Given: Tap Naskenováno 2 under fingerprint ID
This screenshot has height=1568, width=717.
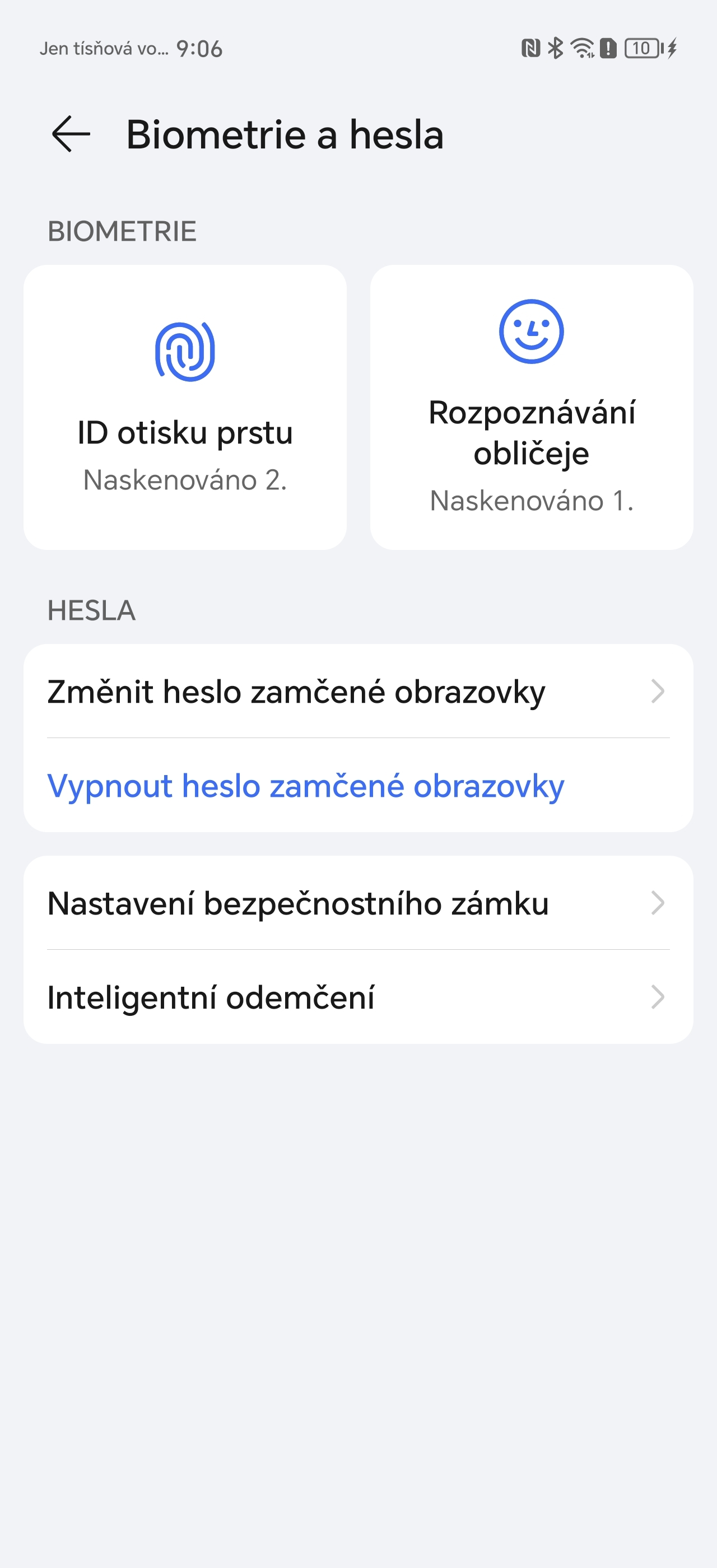Looking at the screenshot, I should click(x=185, y=481).
